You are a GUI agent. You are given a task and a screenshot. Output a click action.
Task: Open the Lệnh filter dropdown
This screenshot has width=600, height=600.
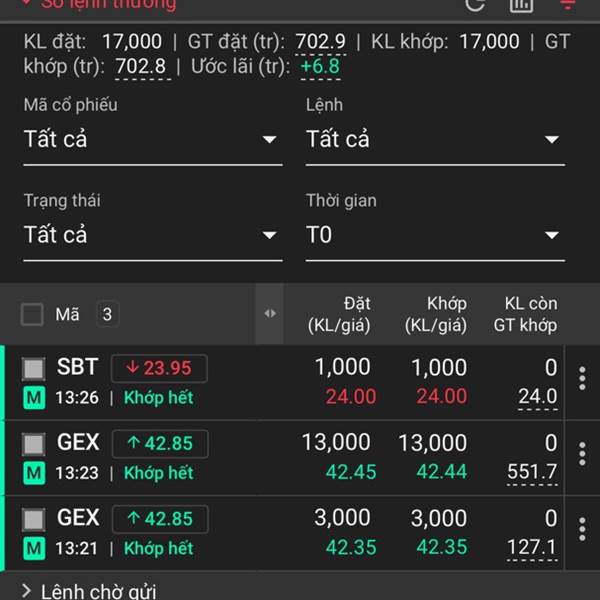tap(434, 139)
